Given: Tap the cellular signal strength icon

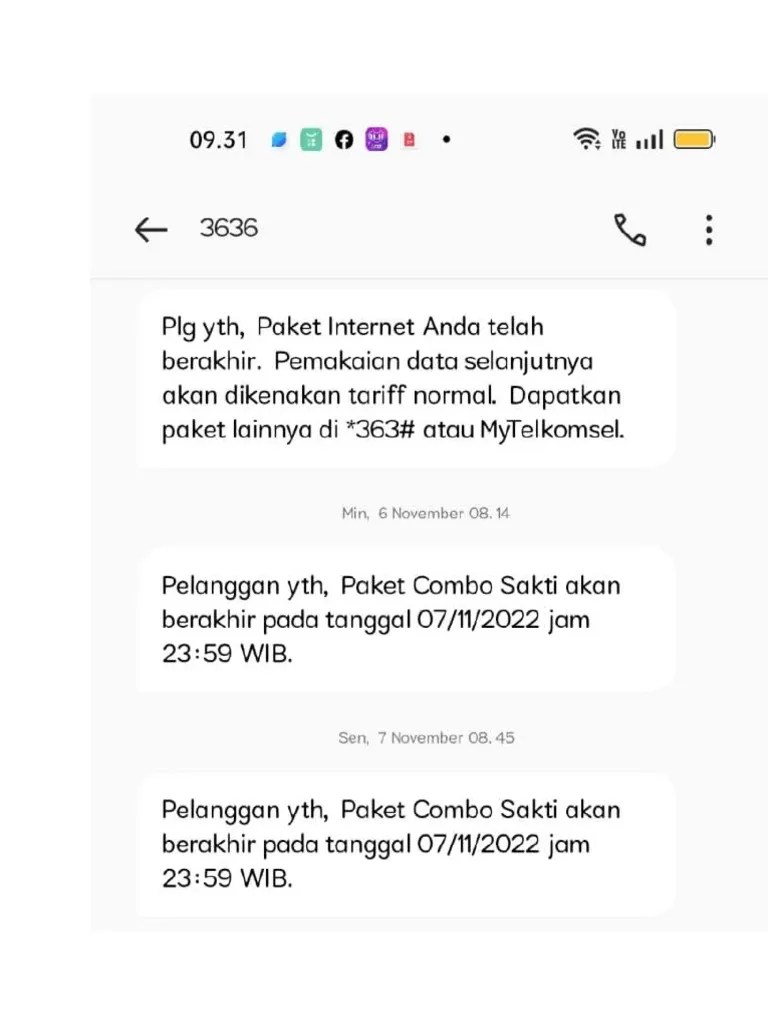Looking at the screenshot, I should (648, 139).
